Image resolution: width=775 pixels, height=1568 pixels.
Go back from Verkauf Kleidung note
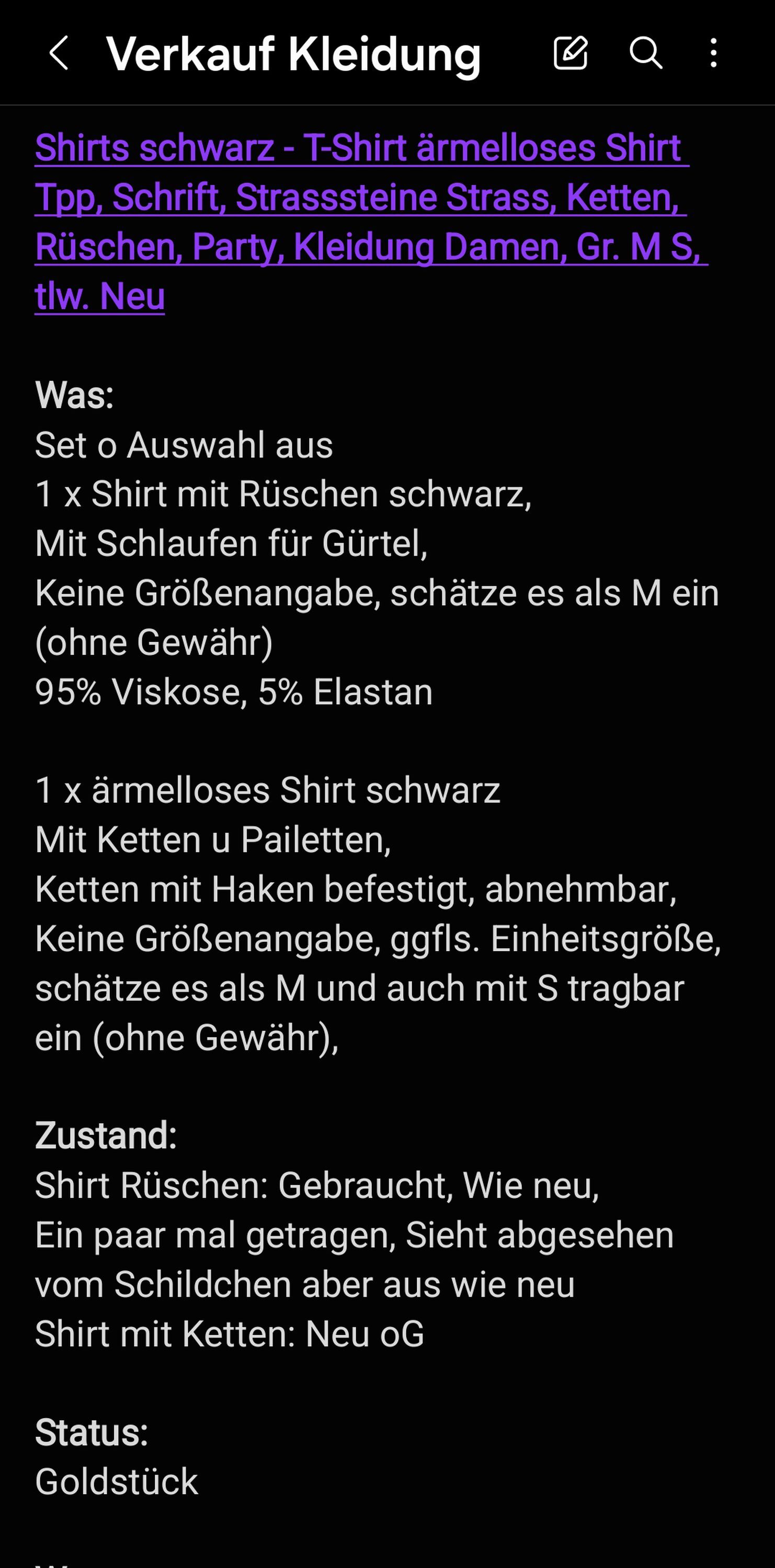59,53
